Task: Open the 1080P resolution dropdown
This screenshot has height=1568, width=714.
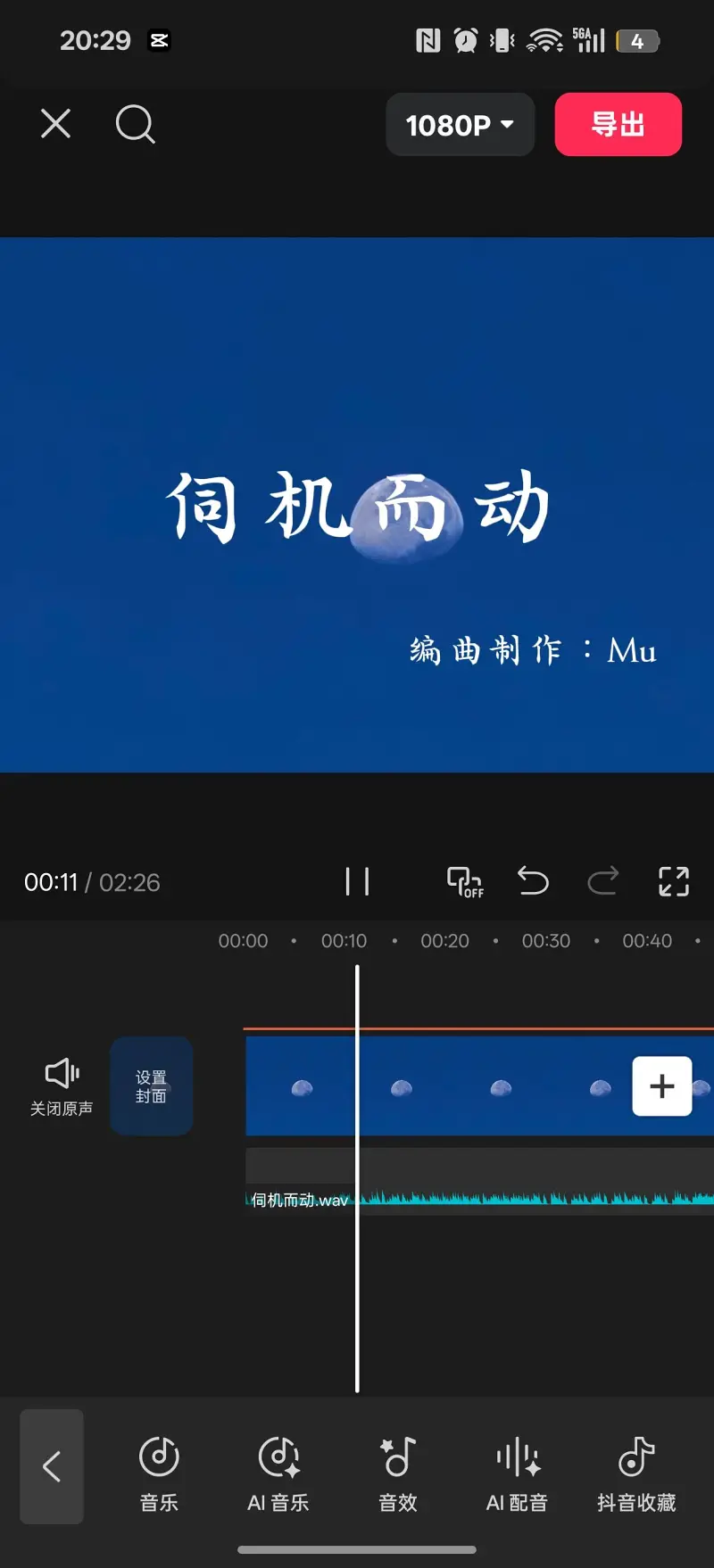Action: (x=460, y=125)
